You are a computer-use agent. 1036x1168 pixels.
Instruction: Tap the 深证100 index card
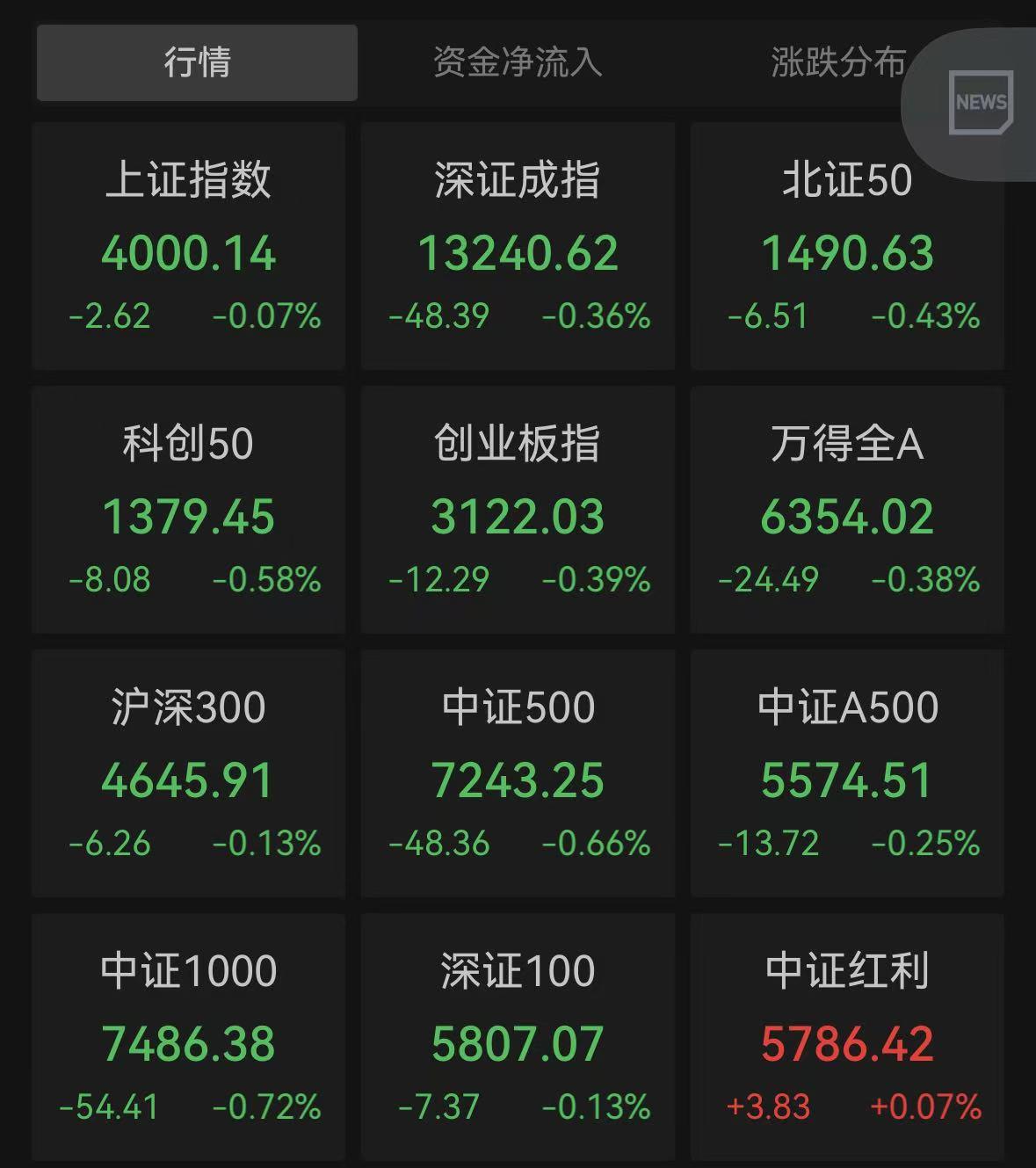(x=518, y=1037)
